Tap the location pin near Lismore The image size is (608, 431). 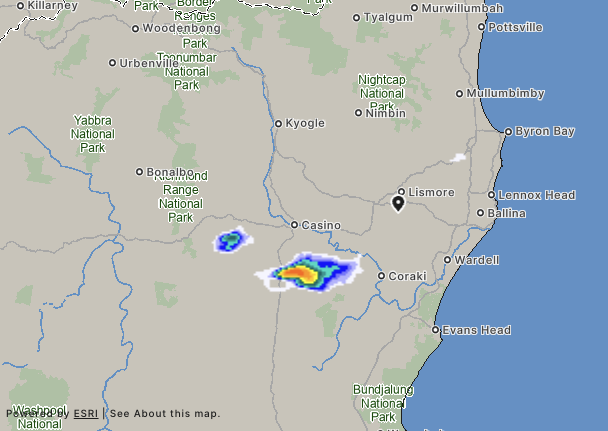(x=398, y=204)
